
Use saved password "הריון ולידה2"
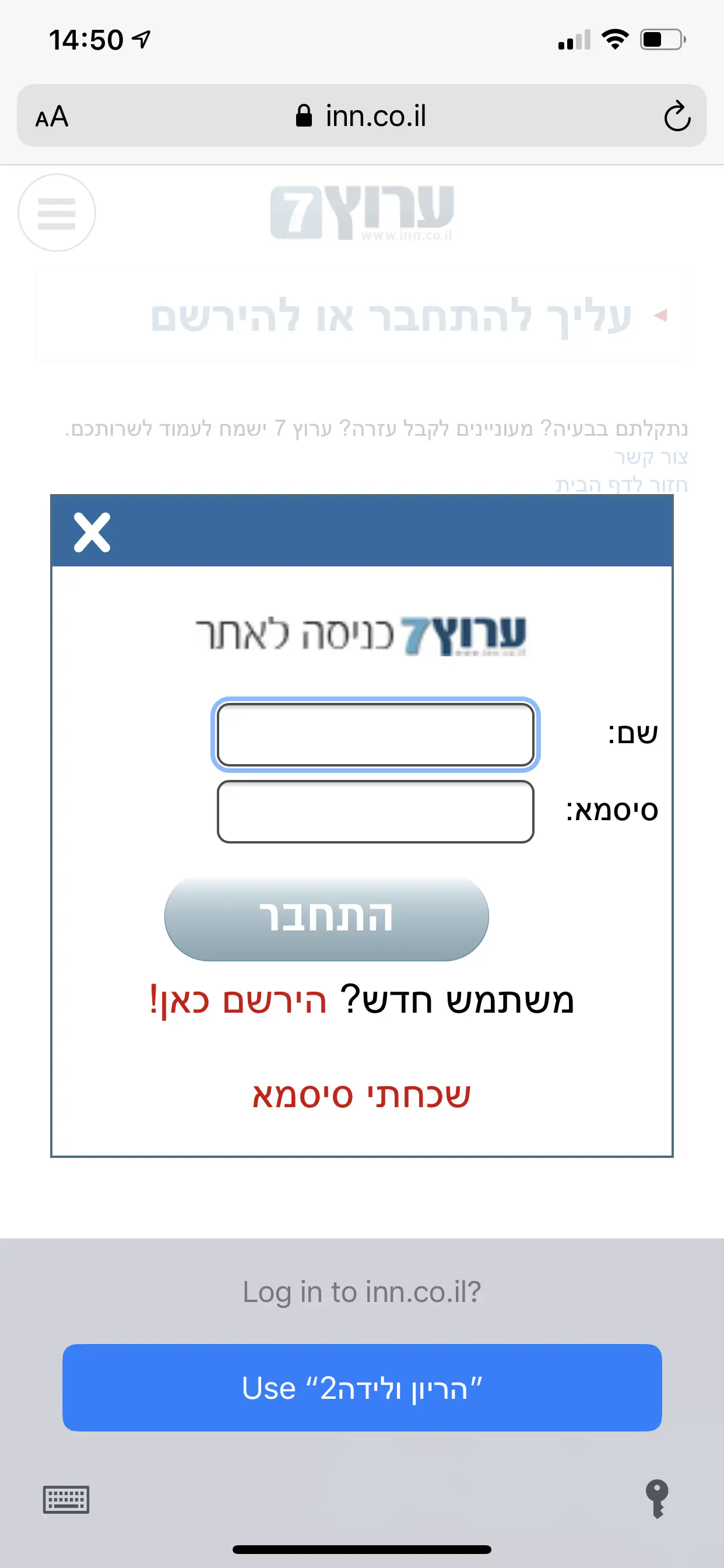pos(361,1388)
